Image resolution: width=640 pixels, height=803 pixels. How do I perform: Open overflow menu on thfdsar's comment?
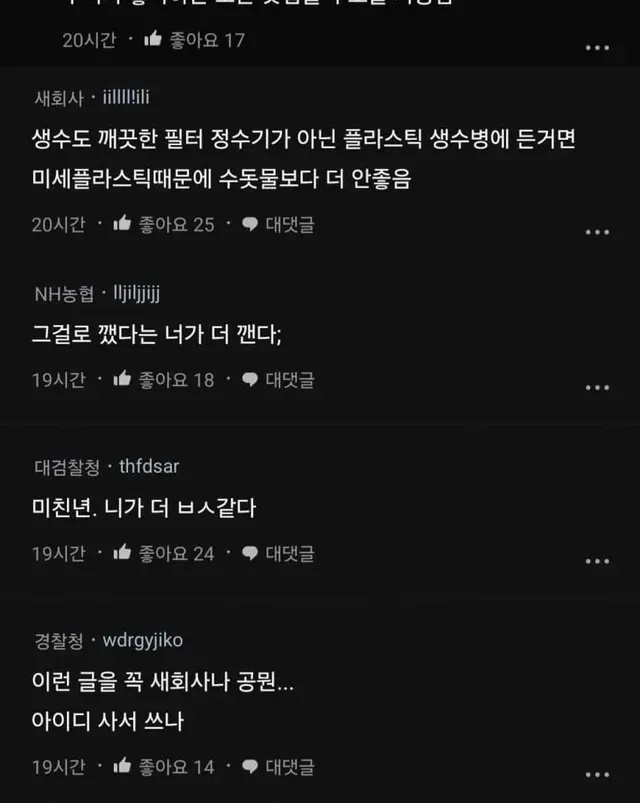(x=597, y=561)
